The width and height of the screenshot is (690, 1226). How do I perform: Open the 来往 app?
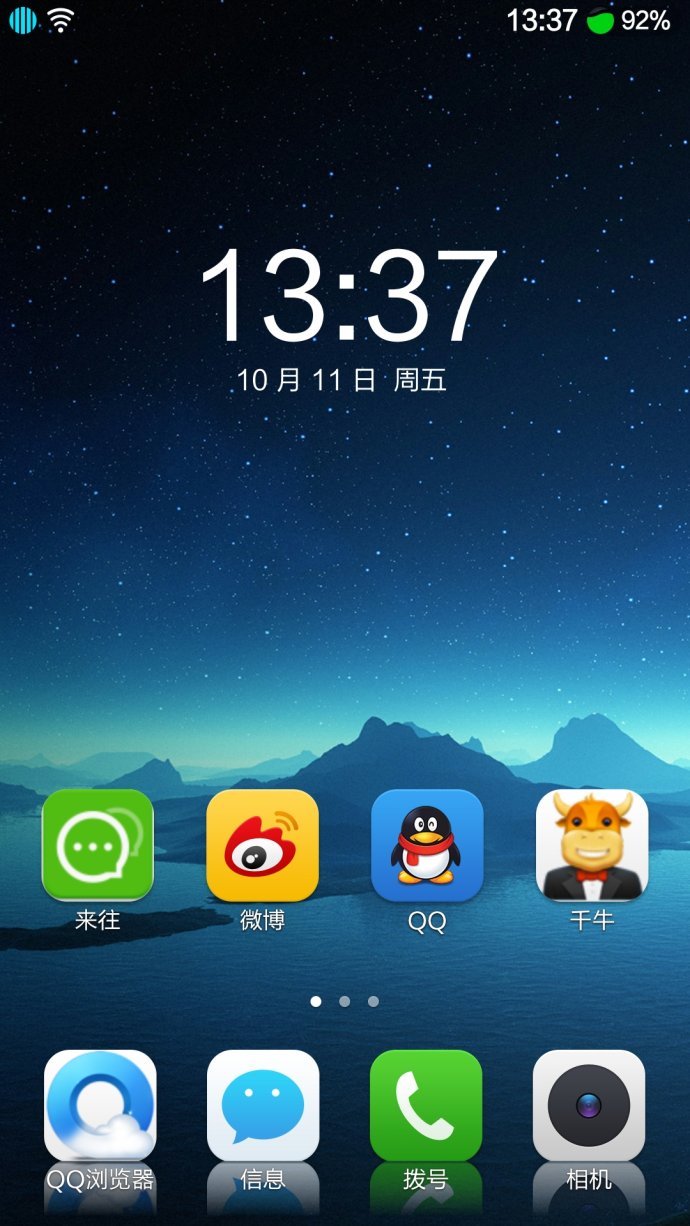pos(97,845)
